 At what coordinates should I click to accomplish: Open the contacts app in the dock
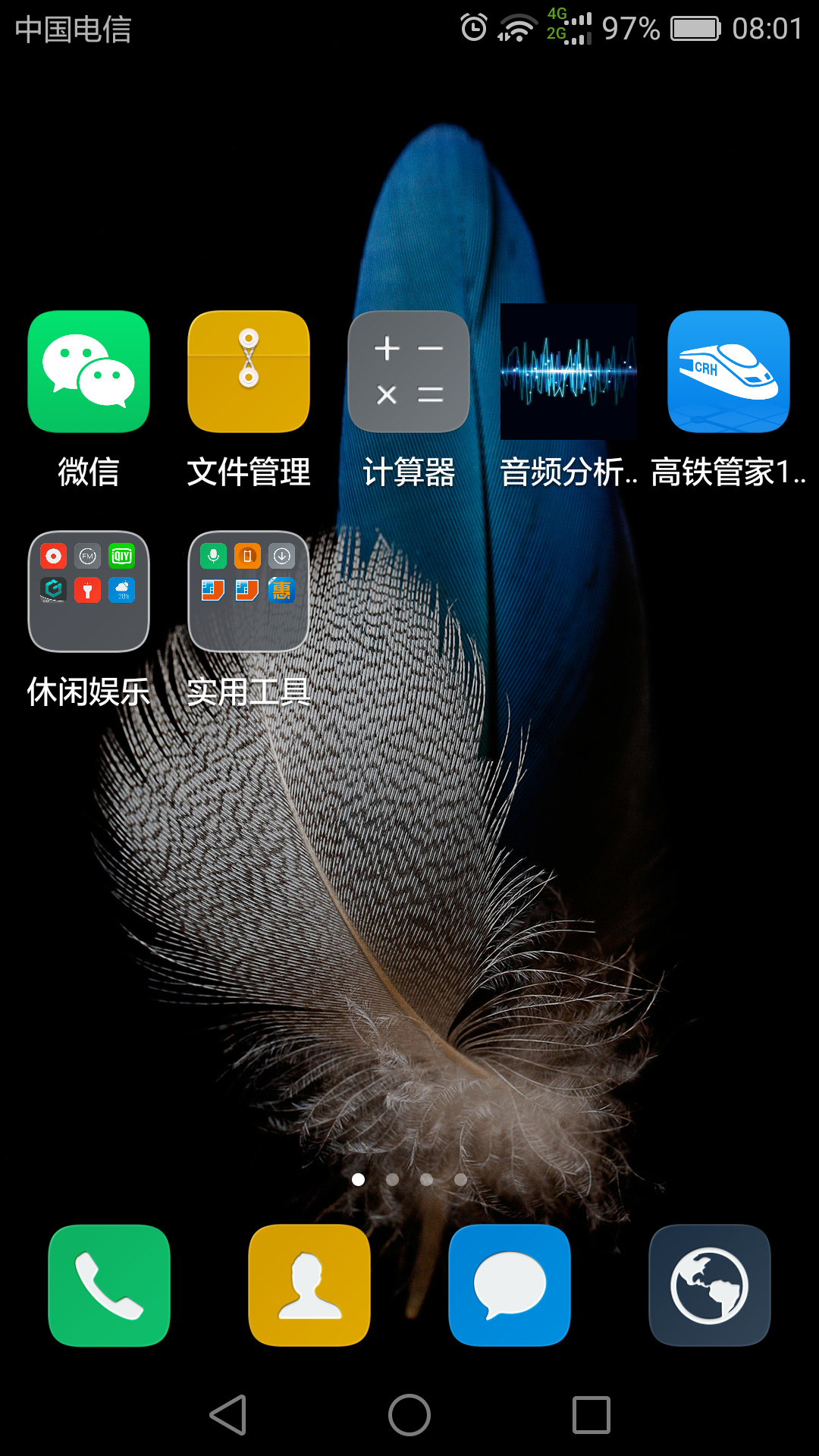click(309, 1285)
